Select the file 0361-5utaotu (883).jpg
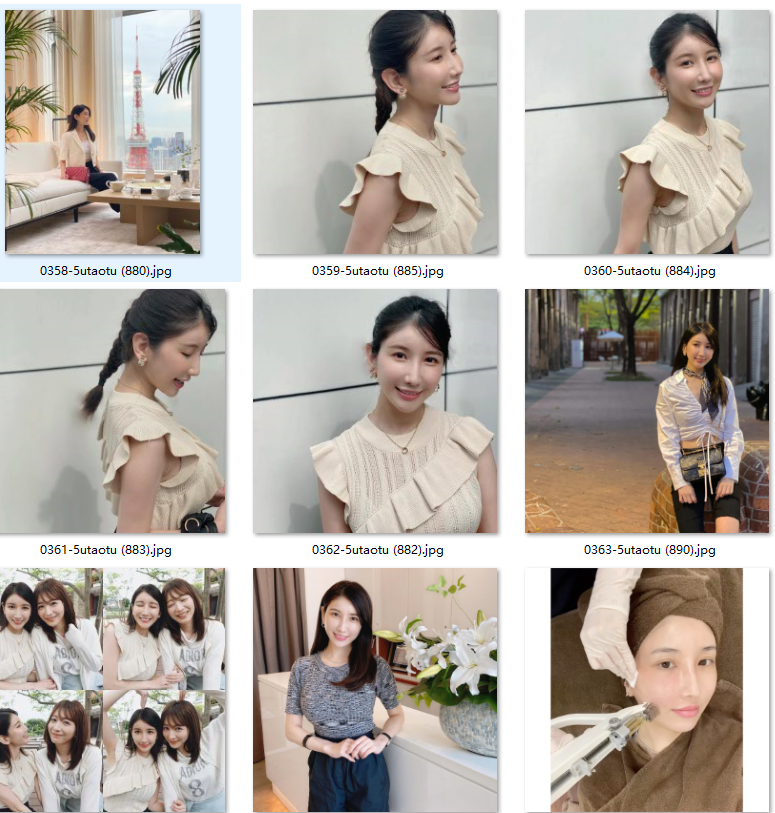 [x=113, y=411]
